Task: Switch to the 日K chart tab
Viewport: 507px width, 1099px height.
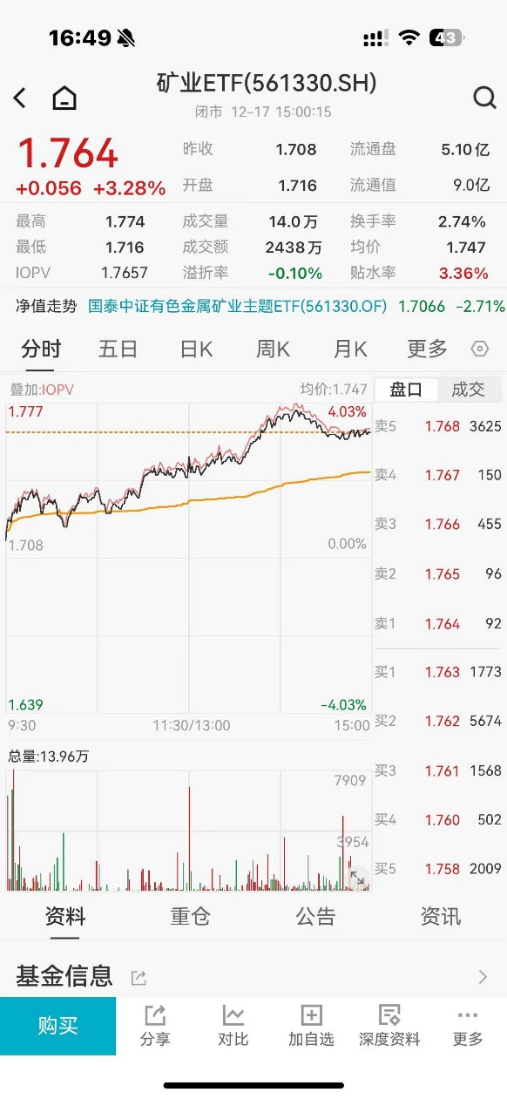Action: (x=196, y=348)
